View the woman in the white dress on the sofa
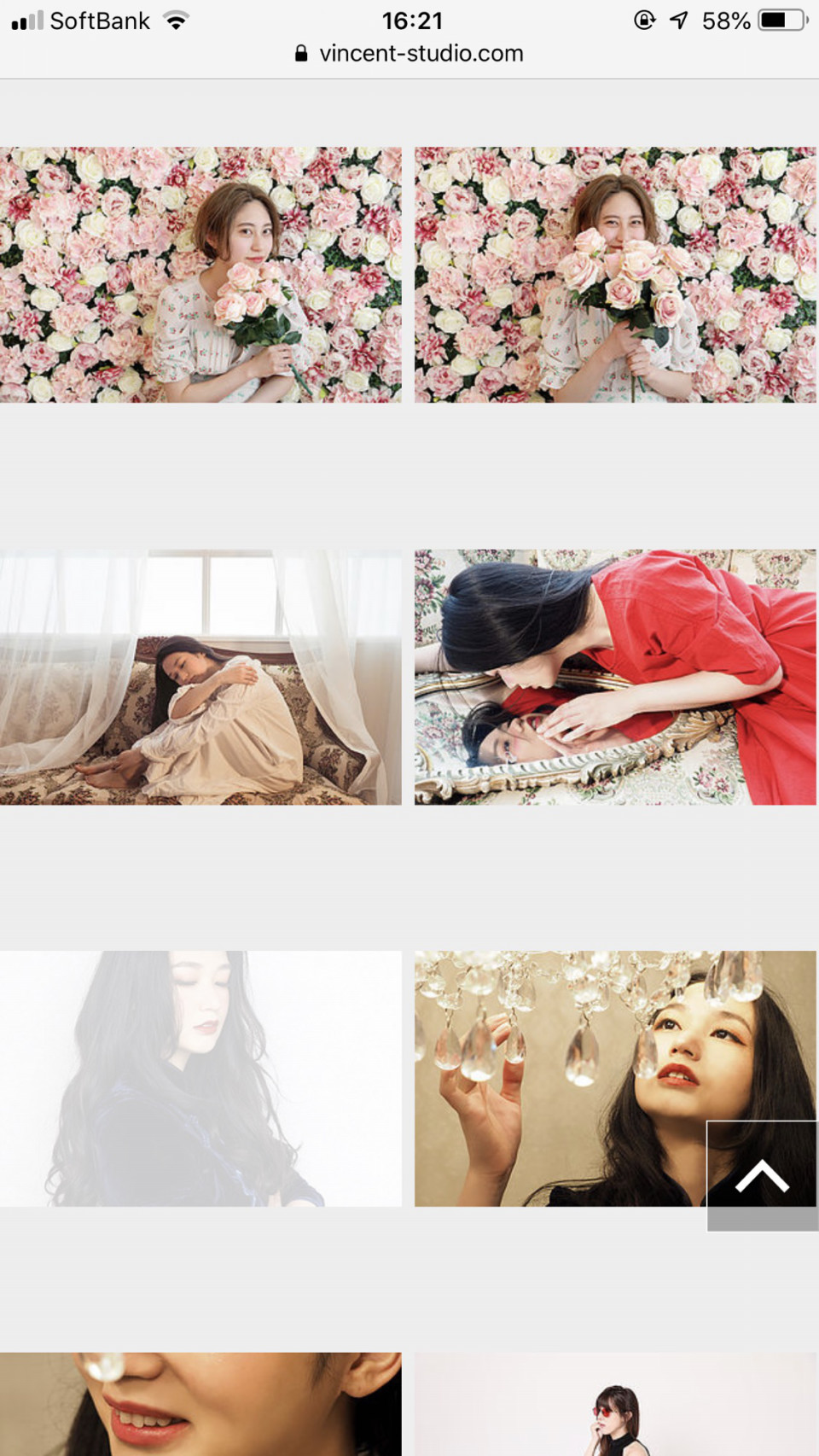Viewport: 819px width, 1456px height. pos(200,677)
